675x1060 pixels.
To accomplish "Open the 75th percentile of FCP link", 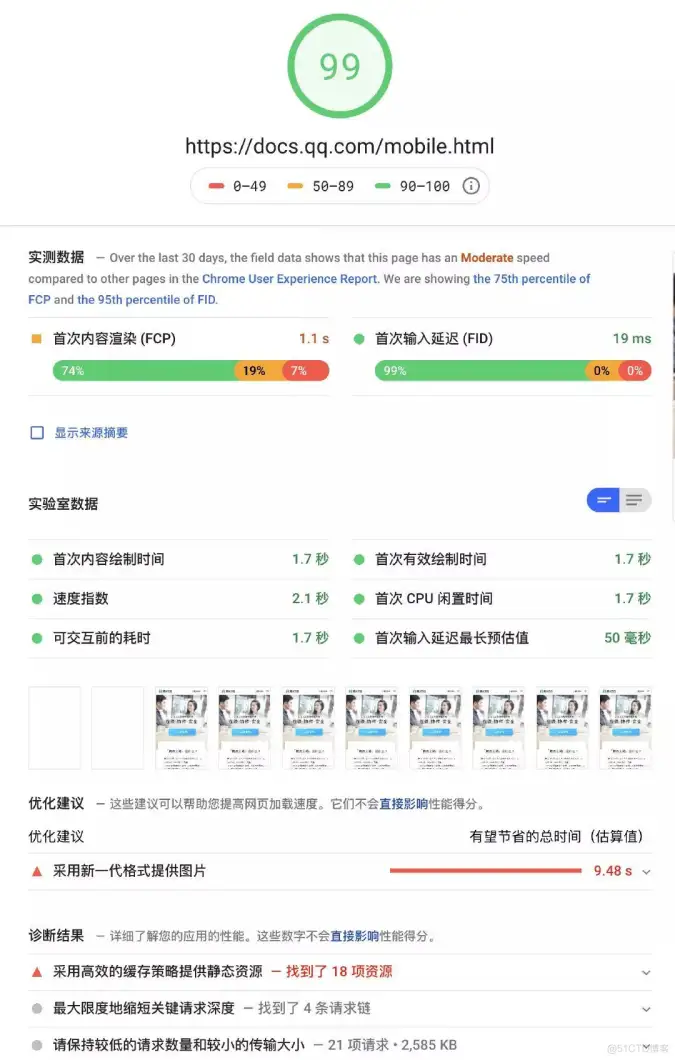I will [x=531, y=279].
